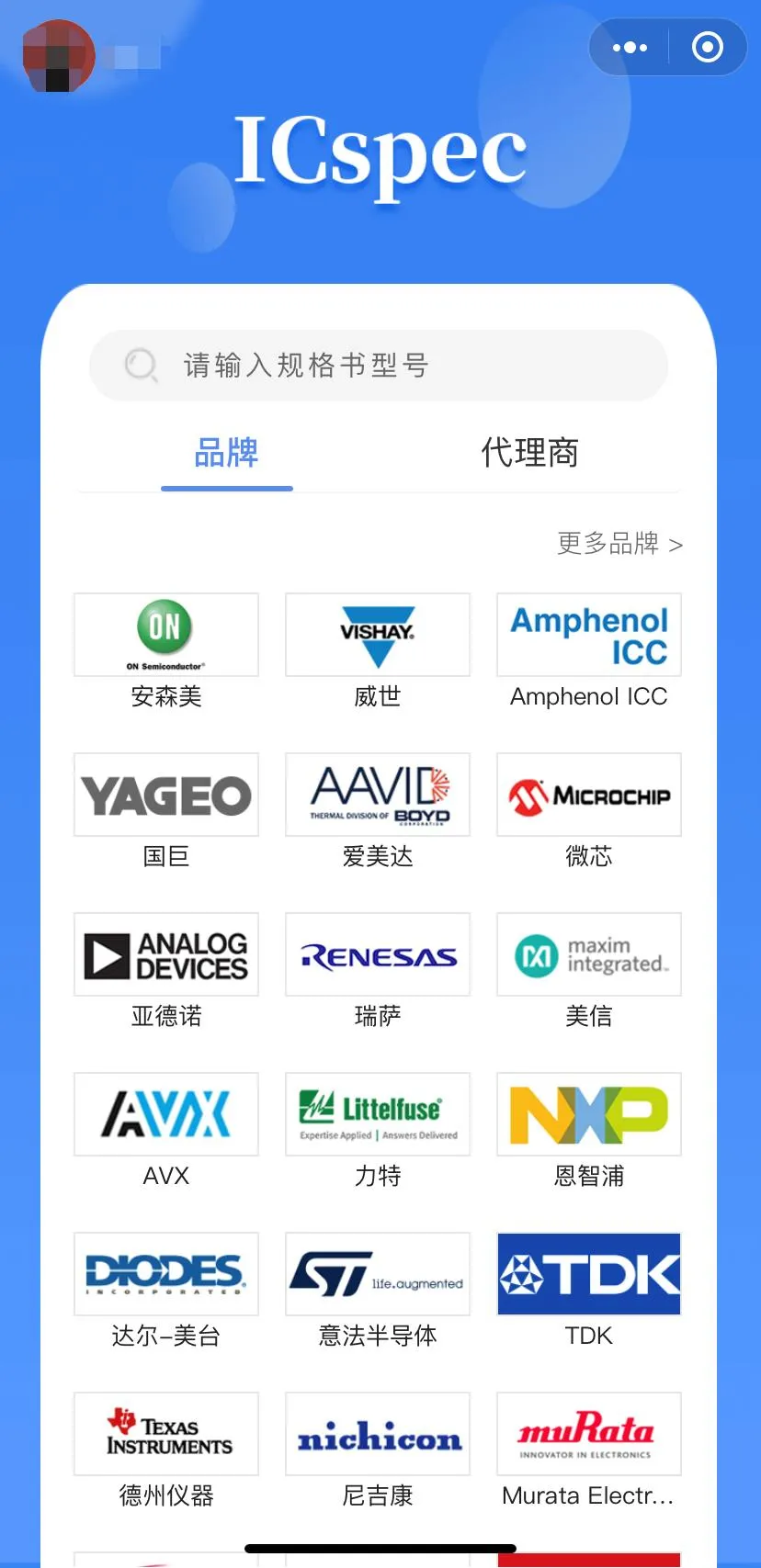Viewport: 761px width, 1568px height.
Task: Switch to the 品牌 tab
Action: click(227, 453)
